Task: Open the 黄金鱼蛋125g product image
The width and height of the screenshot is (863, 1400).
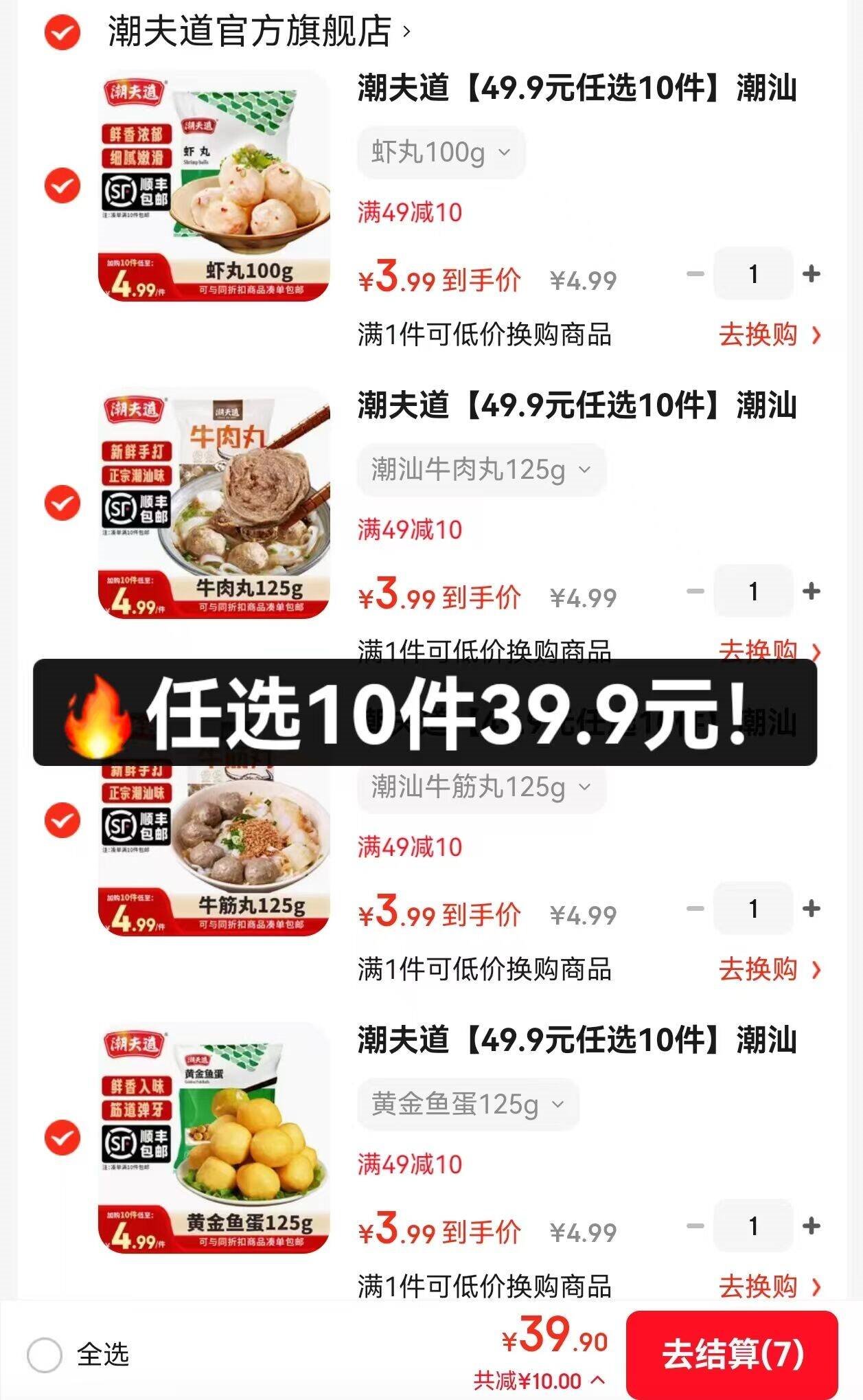Action: [x=214, y=1138]
